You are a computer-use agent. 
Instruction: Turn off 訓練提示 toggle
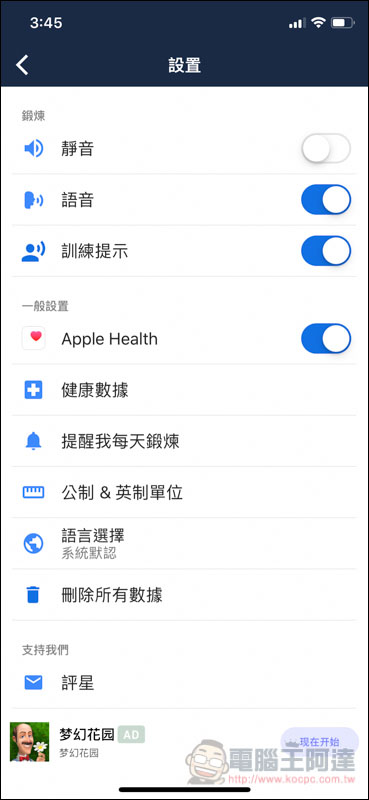tap(326, 251)
